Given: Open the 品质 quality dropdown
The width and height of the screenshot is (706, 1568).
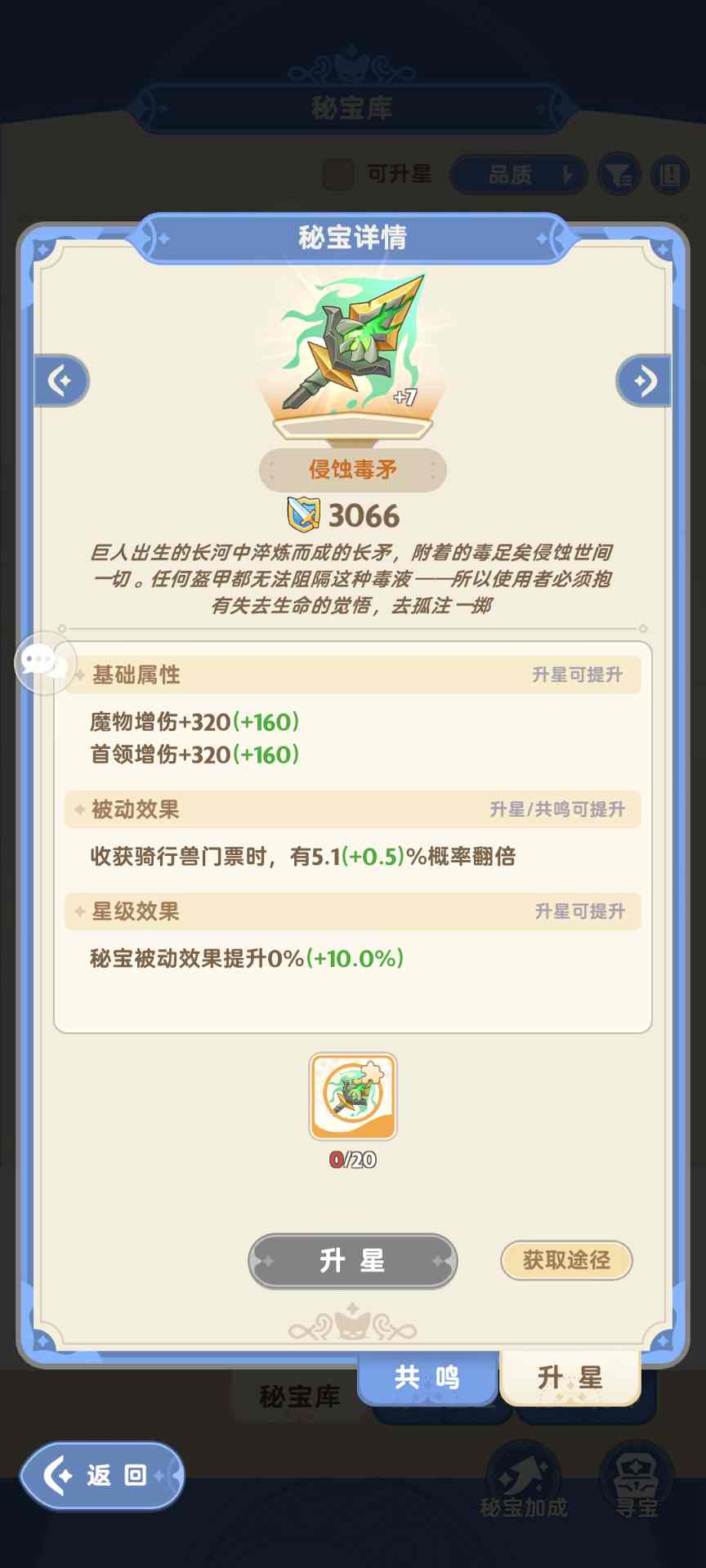Looking at the screenshot, I should coord(518,174).
